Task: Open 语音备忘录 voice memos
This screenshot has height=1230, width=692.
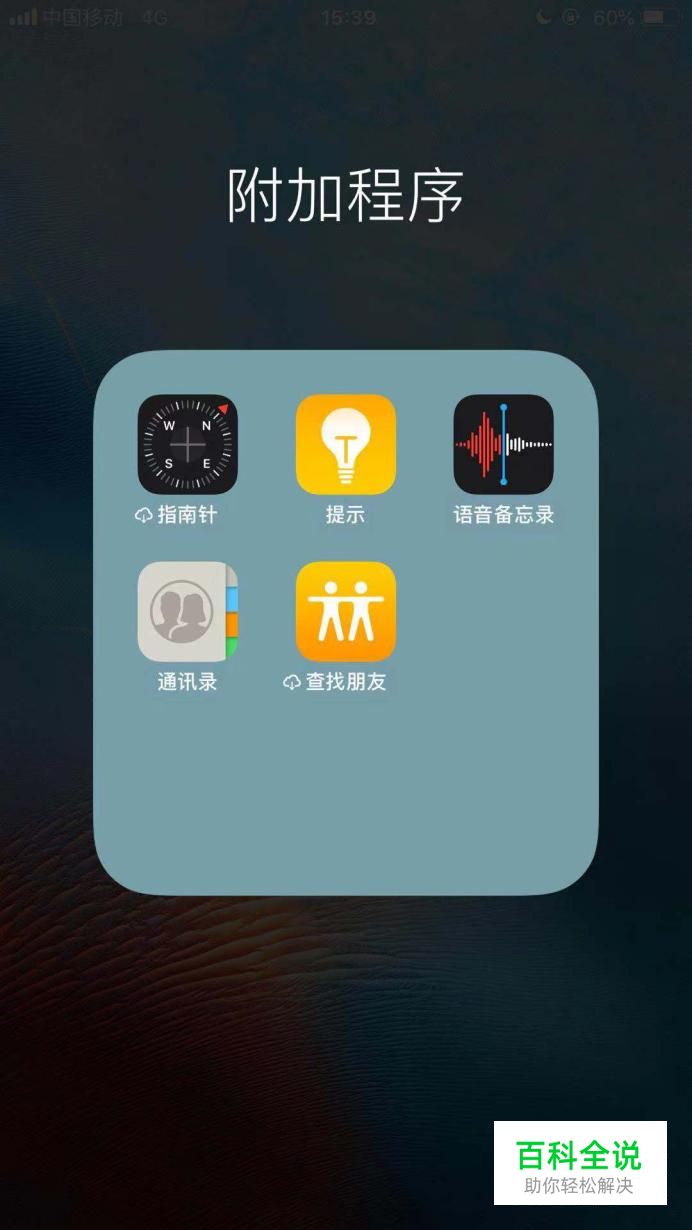Action: click(503, 445)
